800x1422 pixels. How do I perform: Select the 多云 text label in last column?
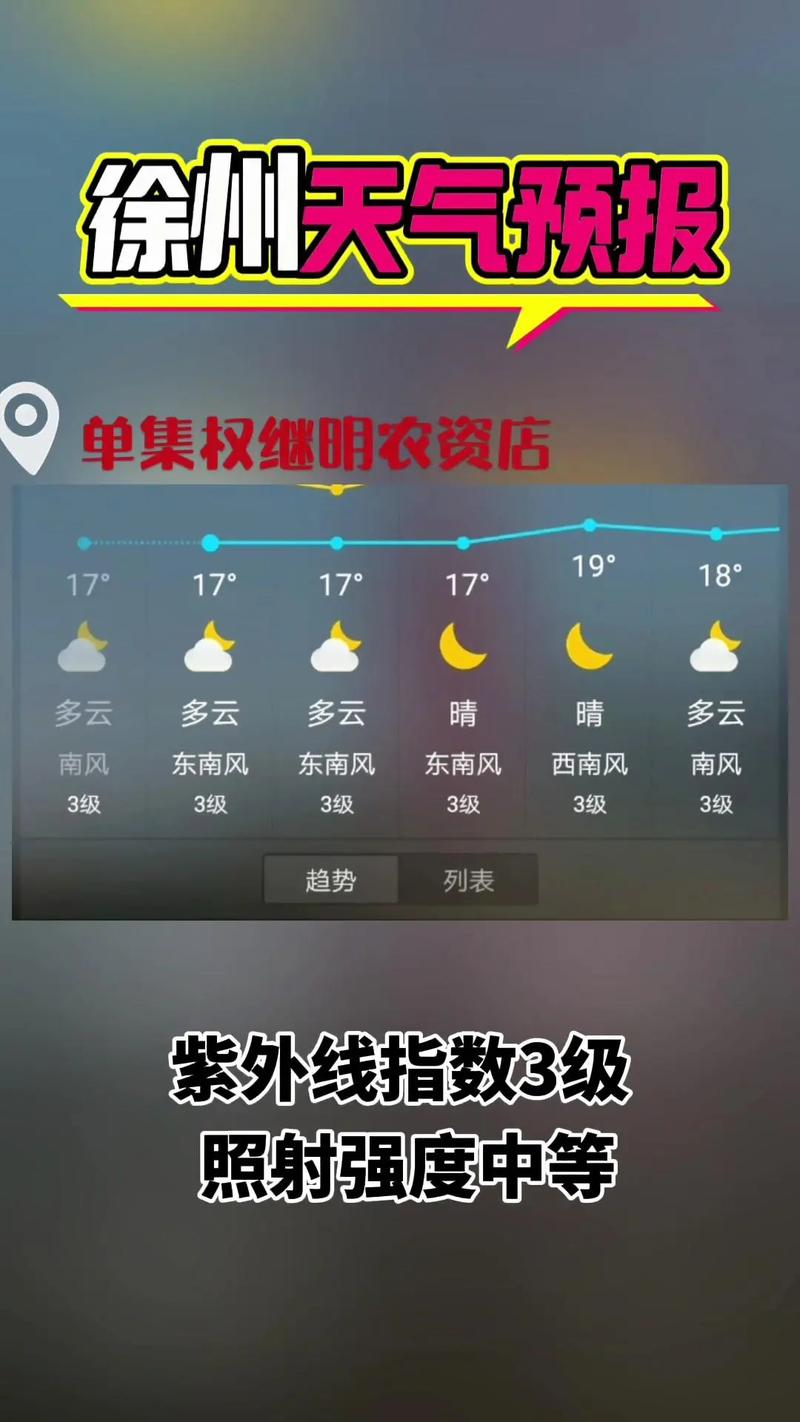pos(716,714)
